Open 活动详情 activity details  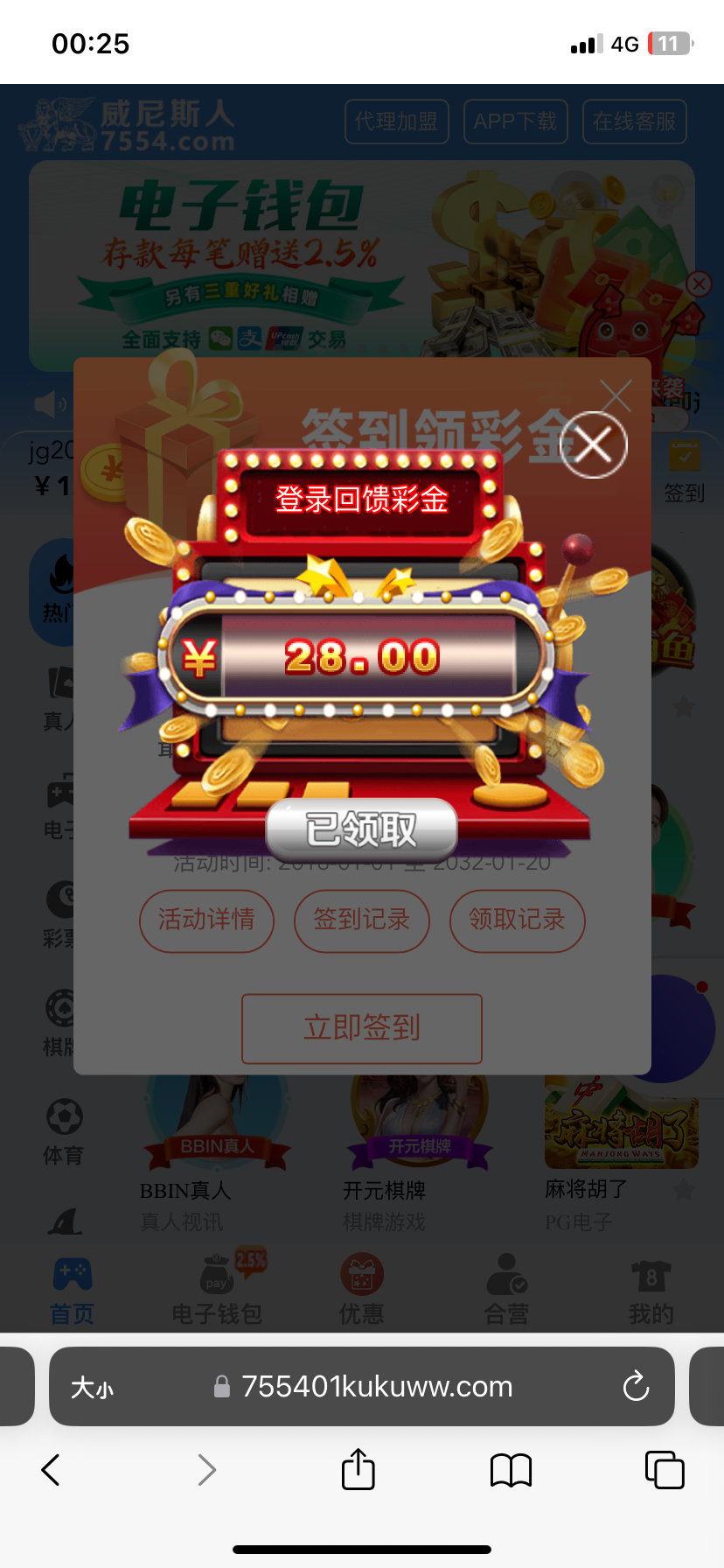(206, 920)
